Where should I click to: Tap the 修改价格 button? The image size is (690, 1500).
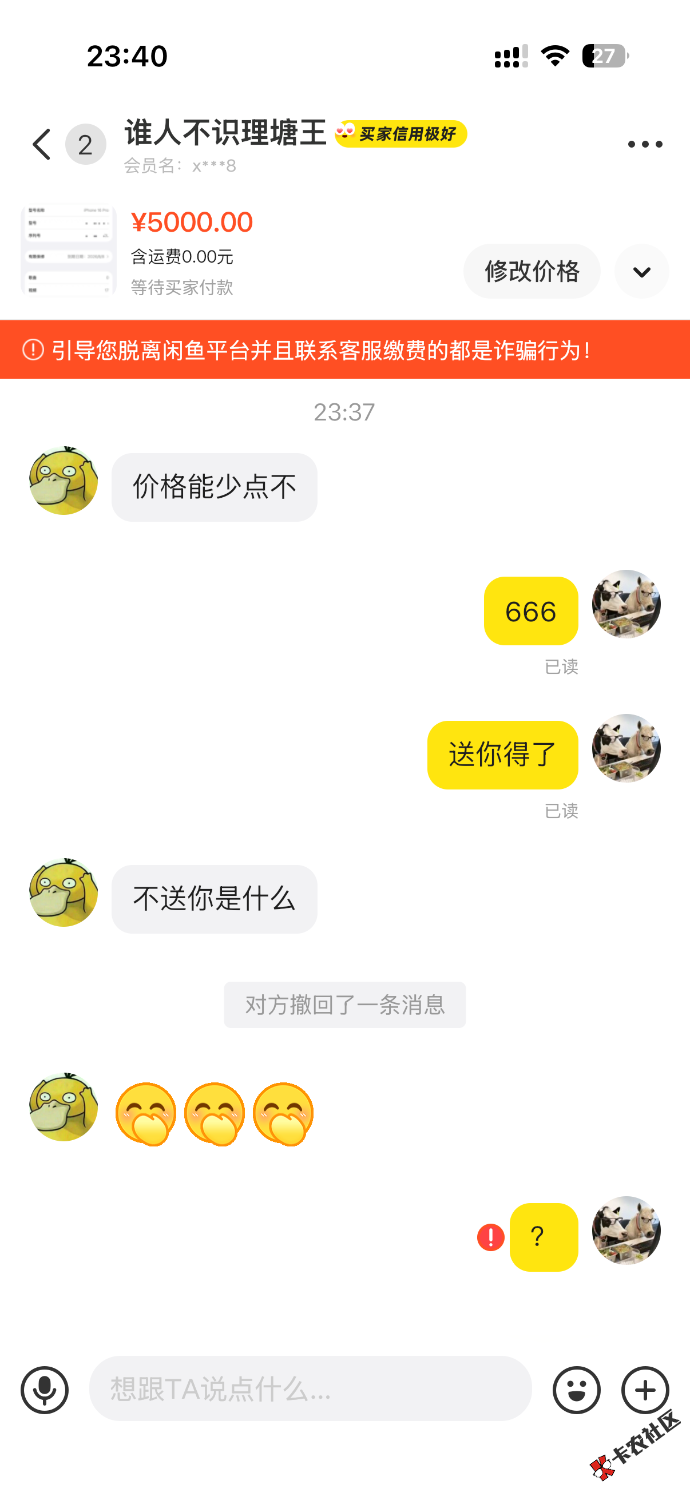(x=532, y=271)
